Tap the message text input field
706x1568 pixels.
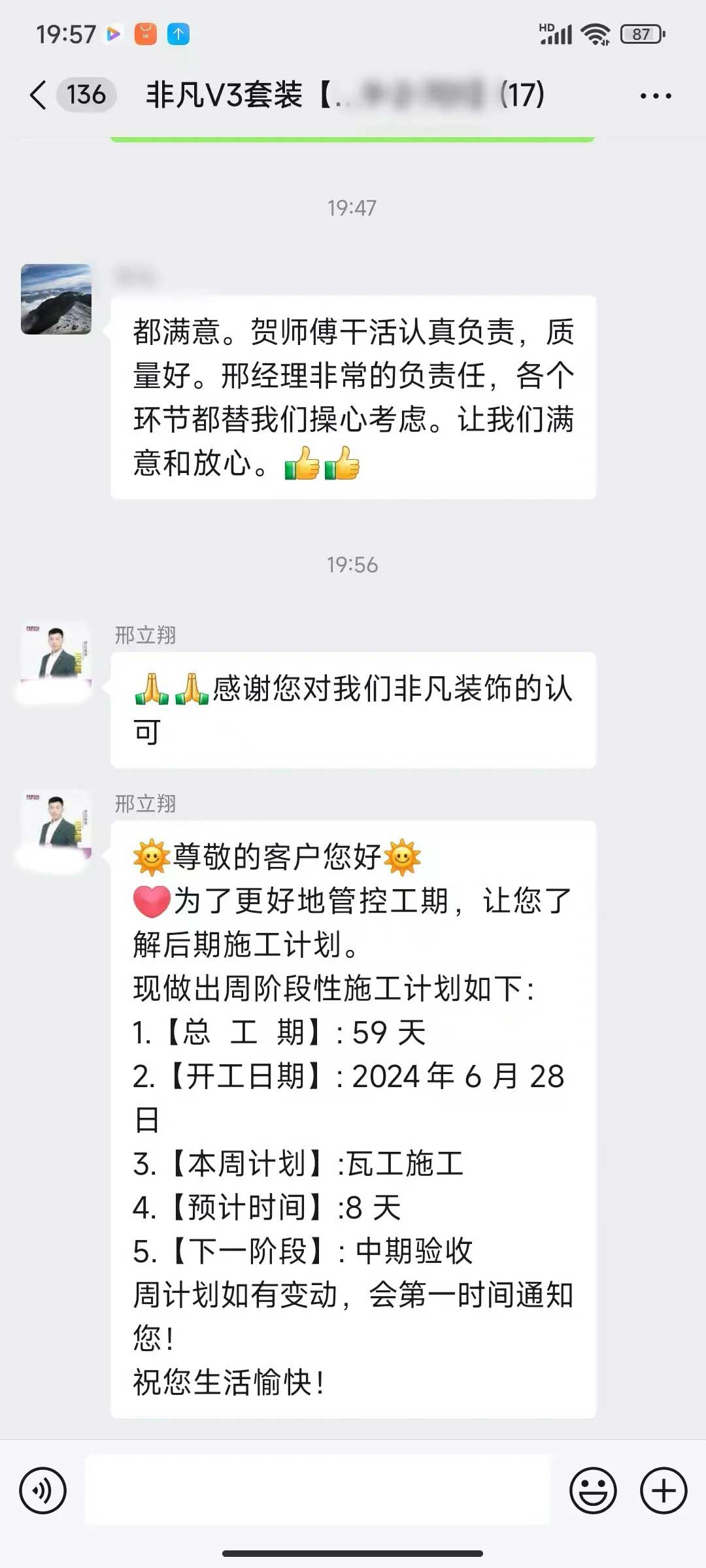pos(318,1490)
